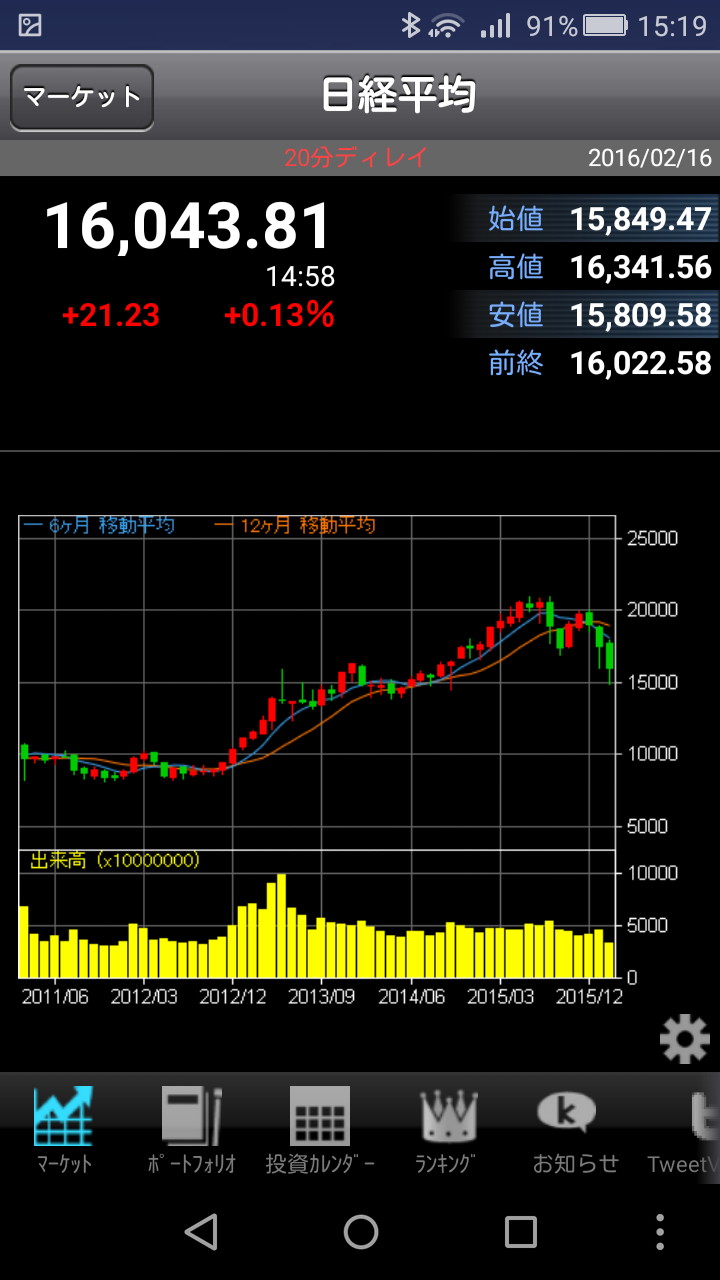720x1280 pixels.
Task: Switch to the マーケット tab
Action: [x=64, y=1130]
